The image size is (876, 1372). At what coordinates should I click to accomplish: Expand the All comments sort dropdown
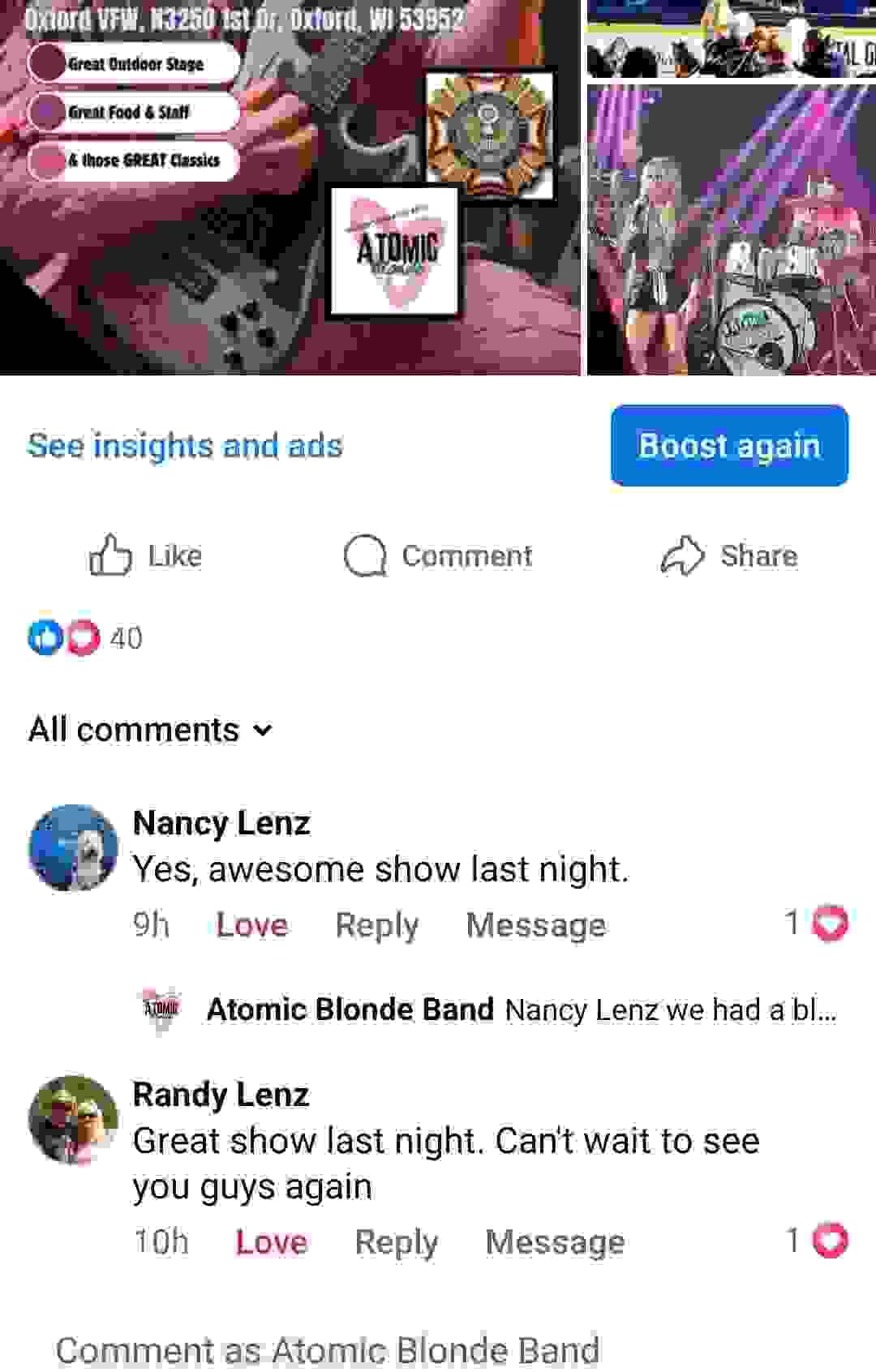pyautogui.click(x=151, y=730)
